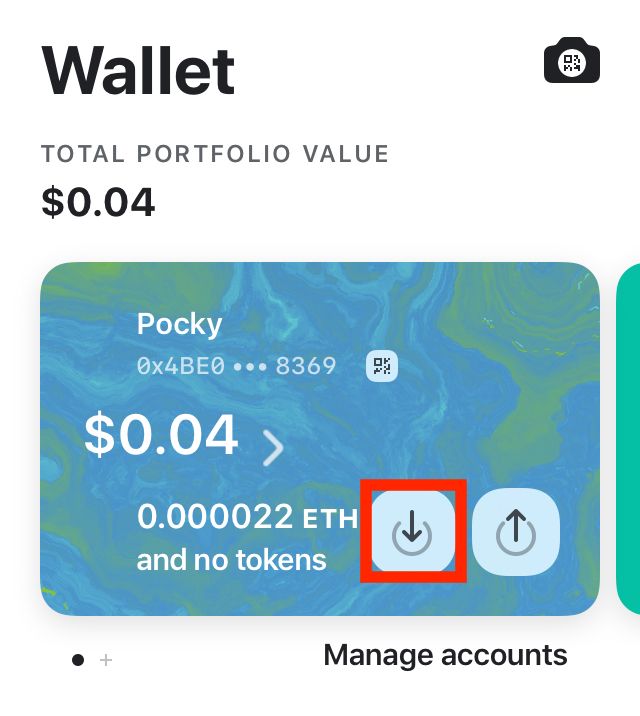Open Manage accounts

pos(445,656)
